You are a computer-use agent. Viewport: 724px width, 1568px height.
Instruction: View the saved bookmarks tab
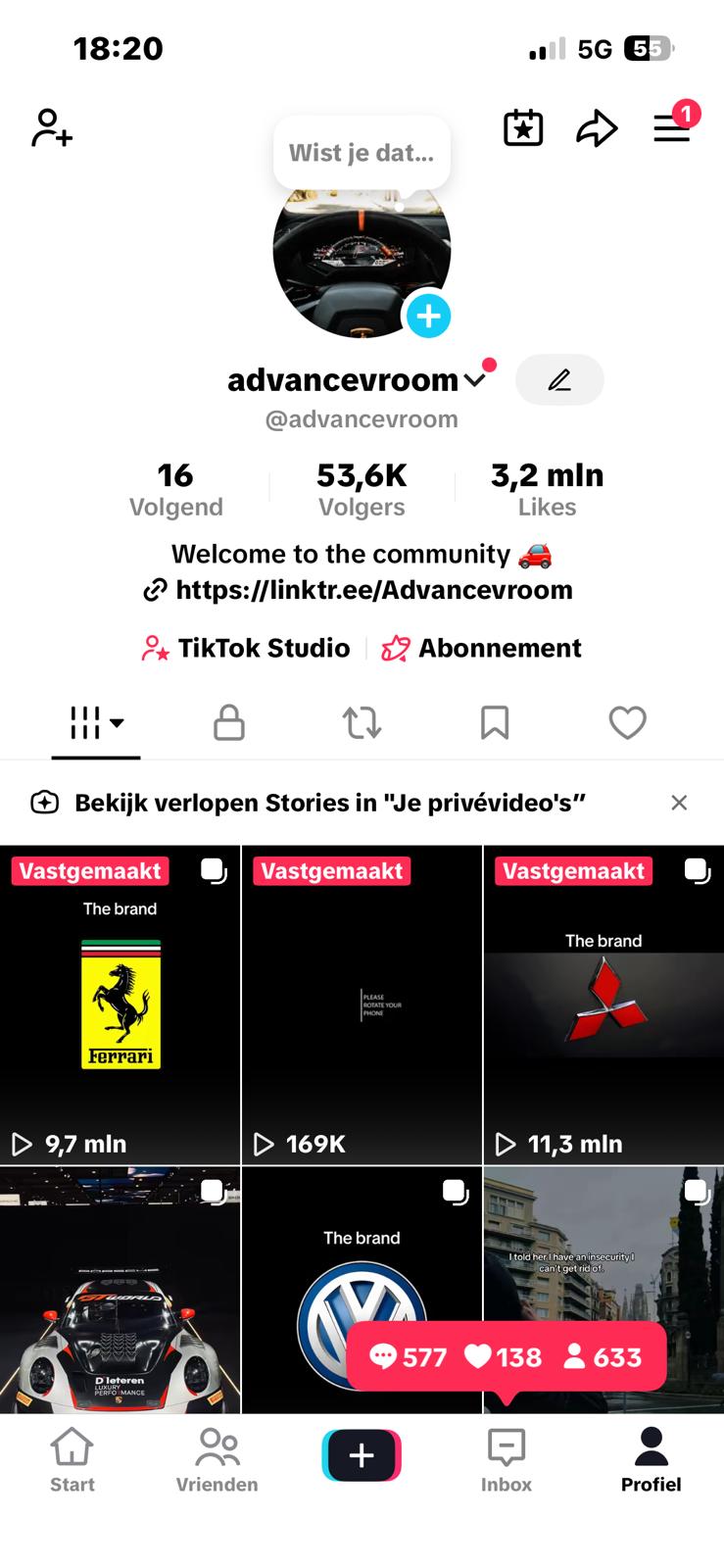click(495, 723)
